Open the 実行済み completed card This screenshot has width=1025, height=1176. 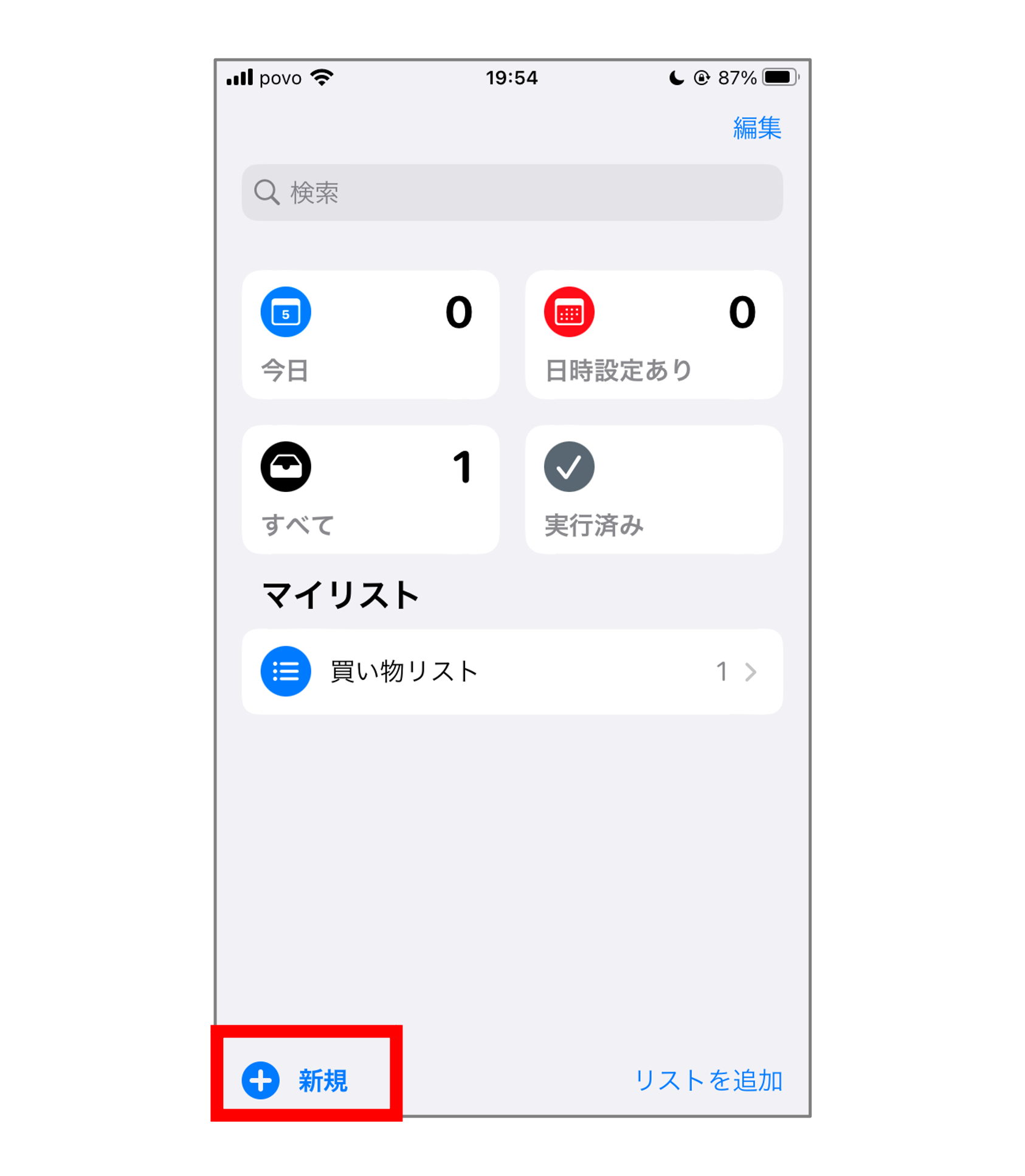[x=654, y=489]
